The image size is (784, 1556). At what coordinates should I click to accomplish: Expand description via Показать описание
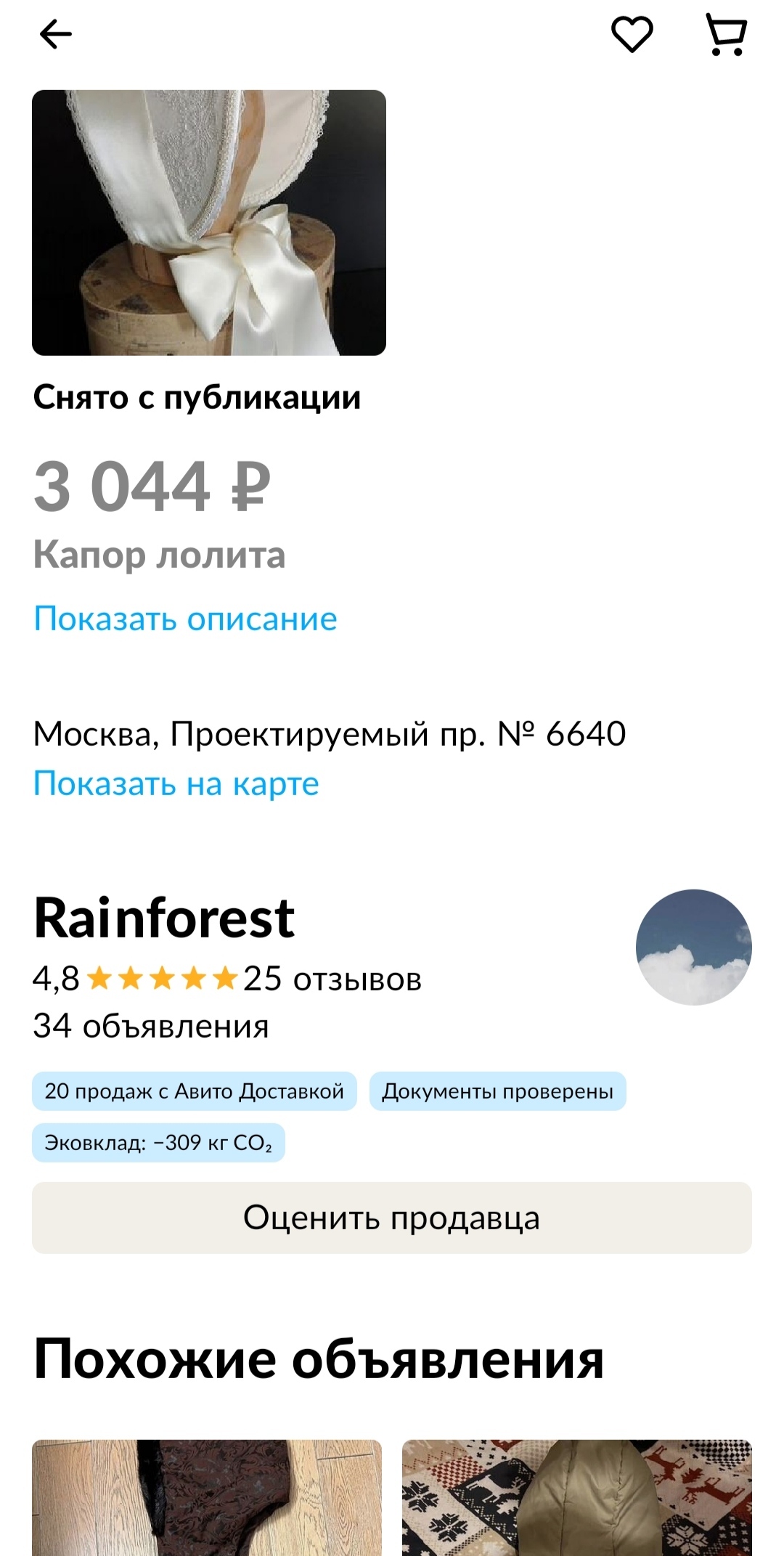(x=186, y=619)
